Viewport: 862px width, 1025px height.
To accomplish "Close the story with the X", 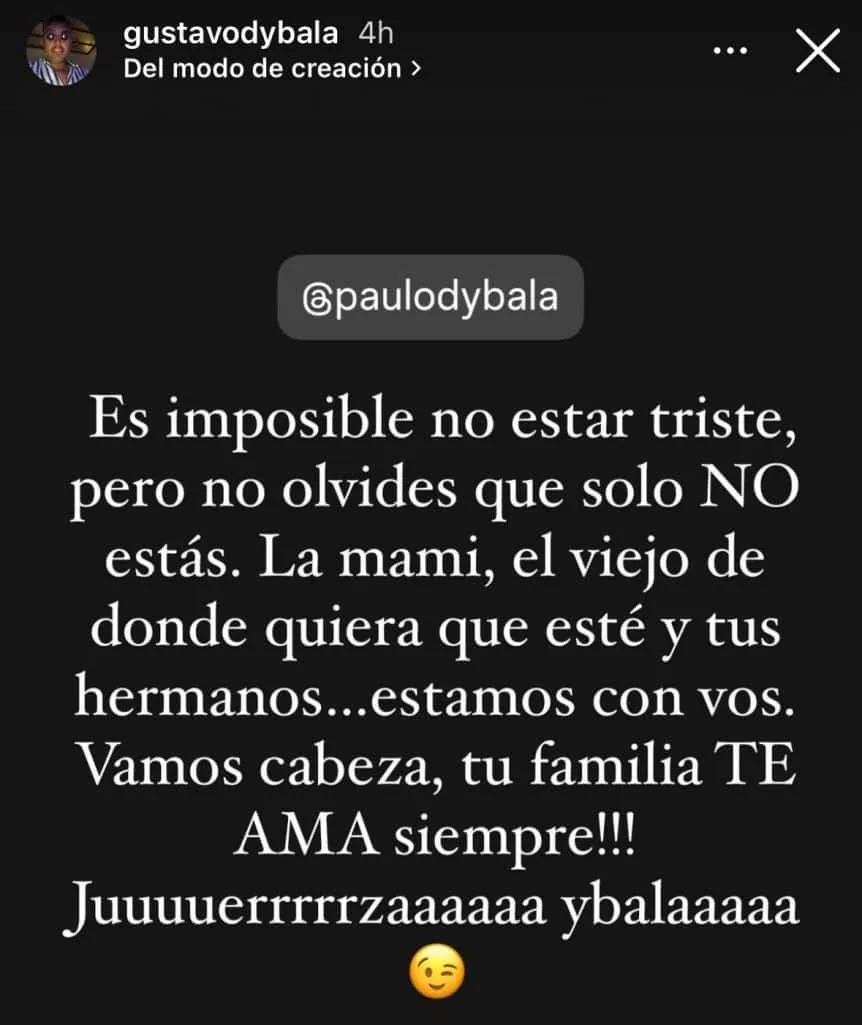I will (x=817, y=50).
